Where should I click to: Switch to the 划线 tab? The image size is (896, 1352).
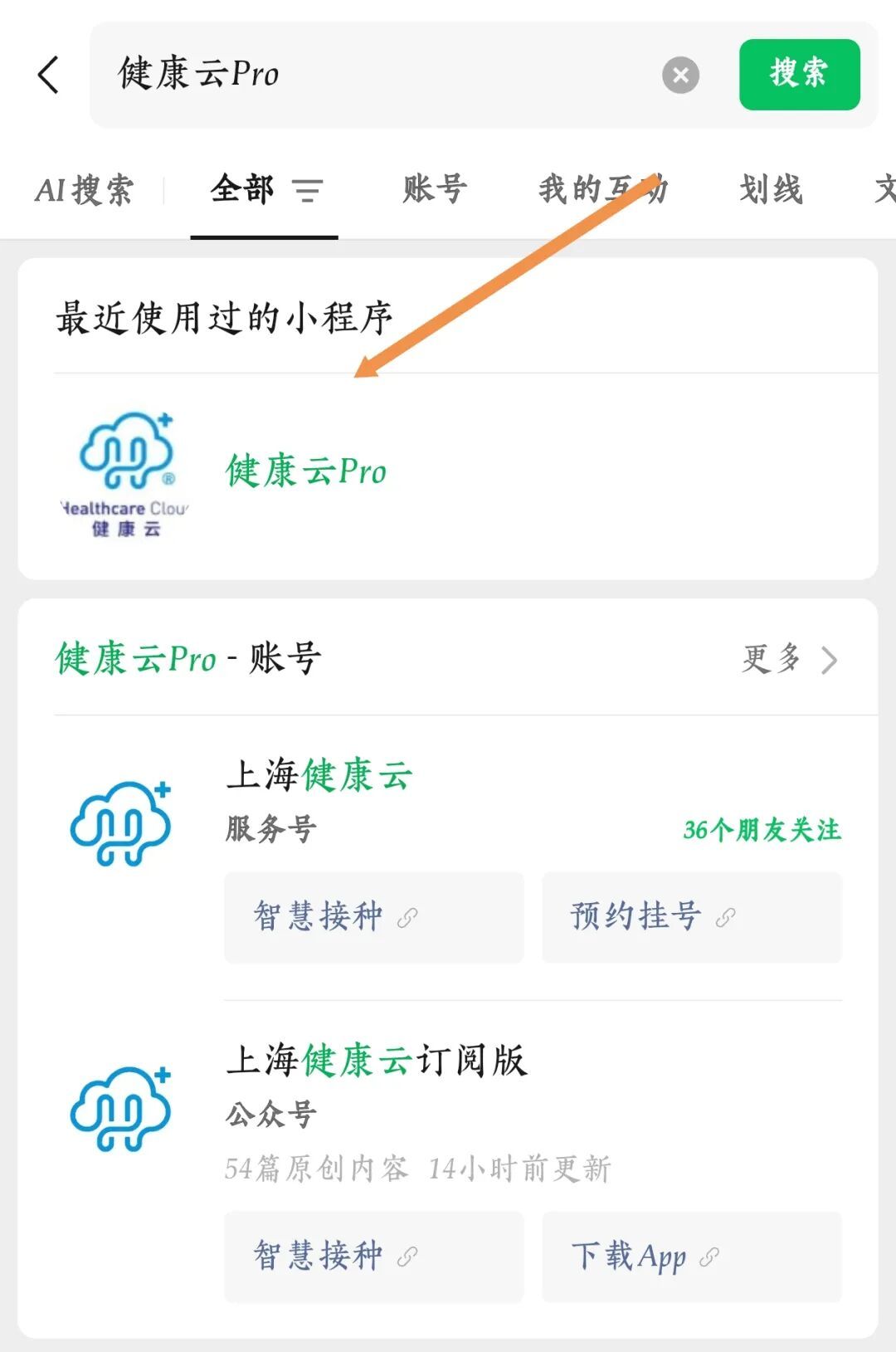pyautogui.click(x=771, y=190)
